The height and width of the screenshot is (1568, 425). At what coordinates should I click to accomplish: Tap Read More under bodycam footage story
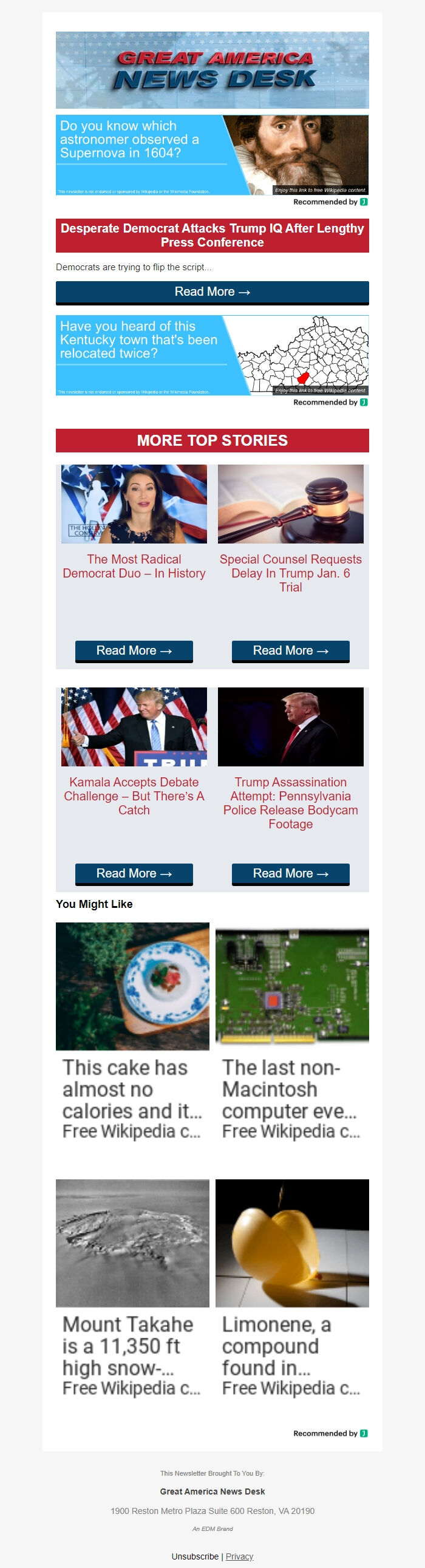point(290,873)
